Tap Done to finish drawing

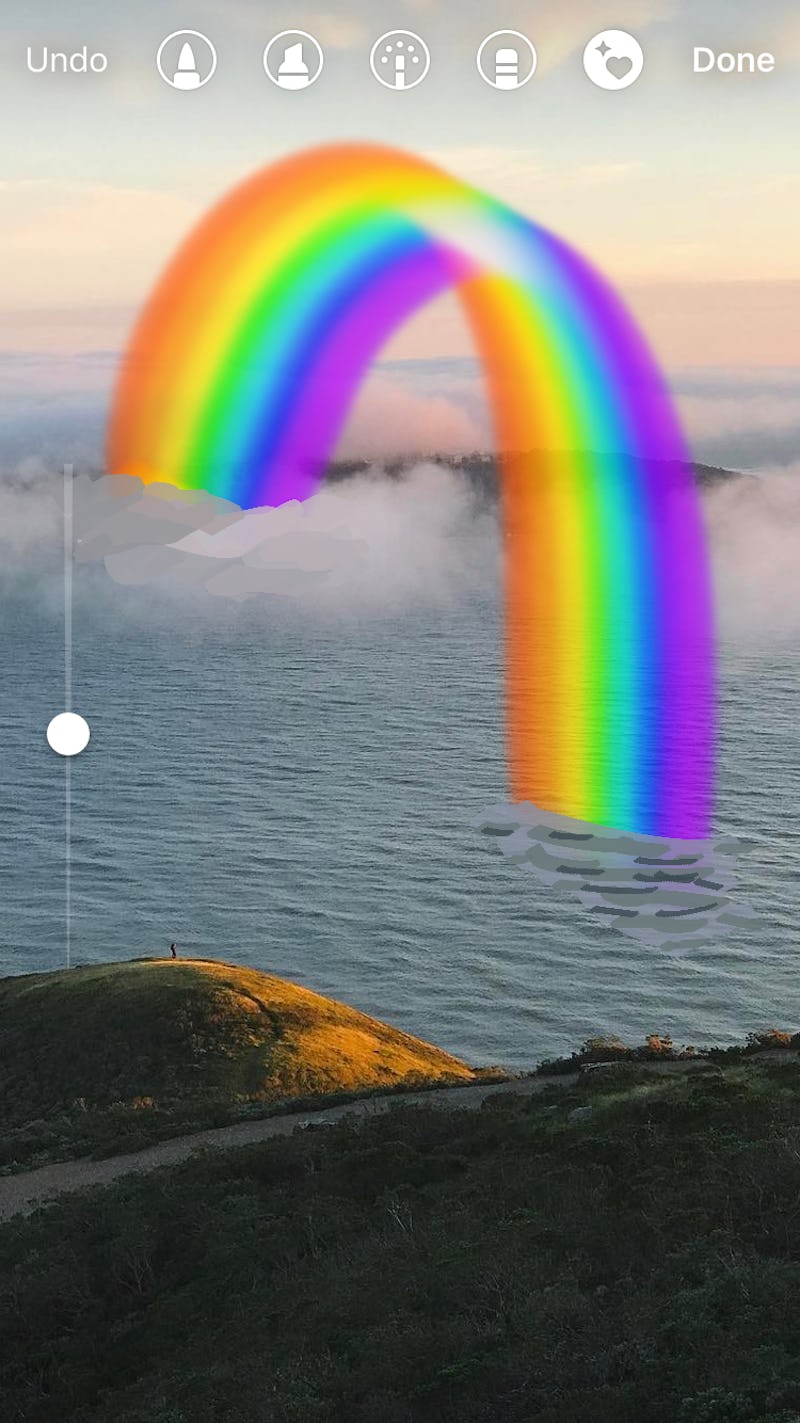click(x=733, y=60)
